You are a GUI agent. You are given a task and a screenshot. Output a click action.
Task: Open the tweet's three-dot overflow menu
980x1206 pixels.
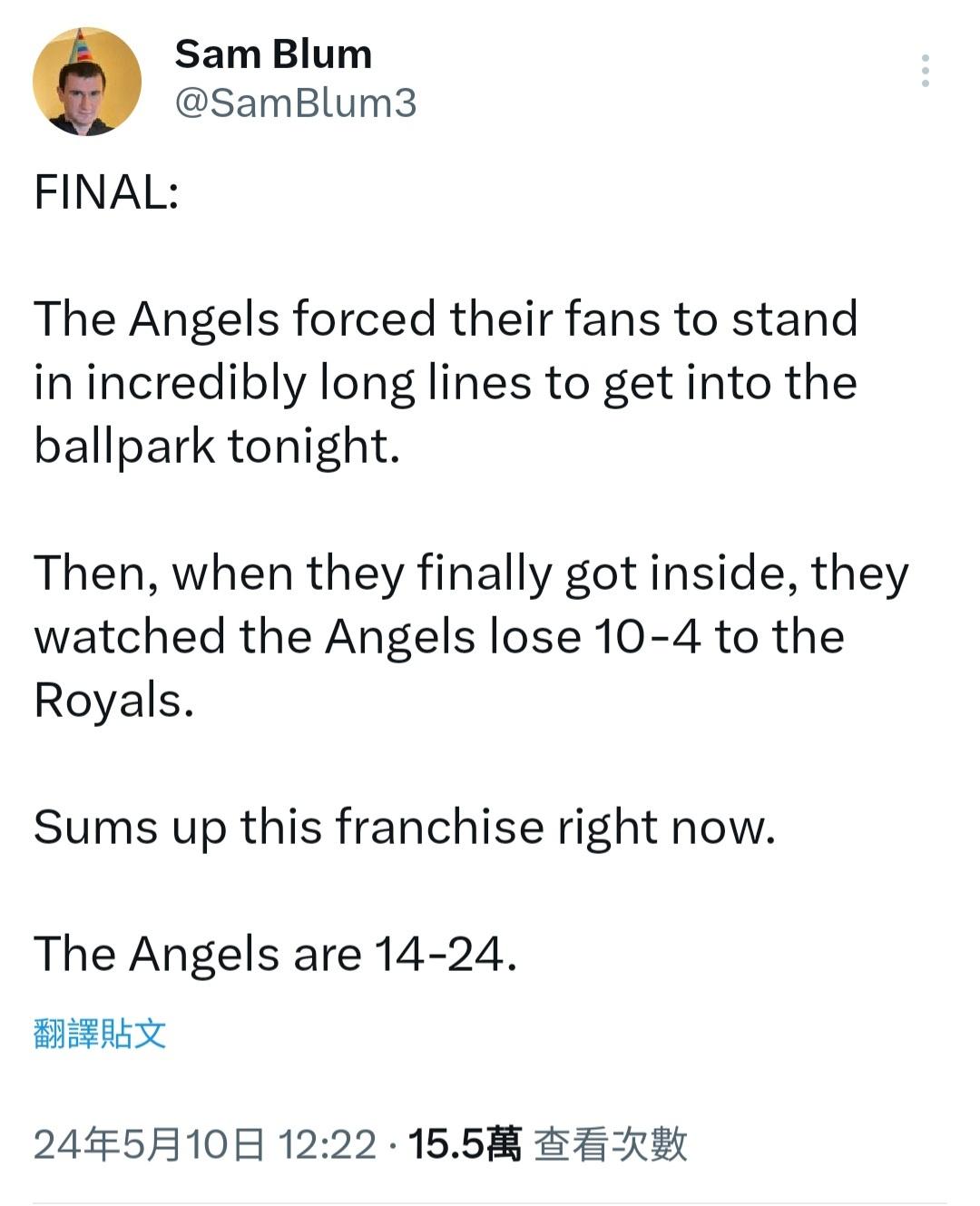coord(925,71)
